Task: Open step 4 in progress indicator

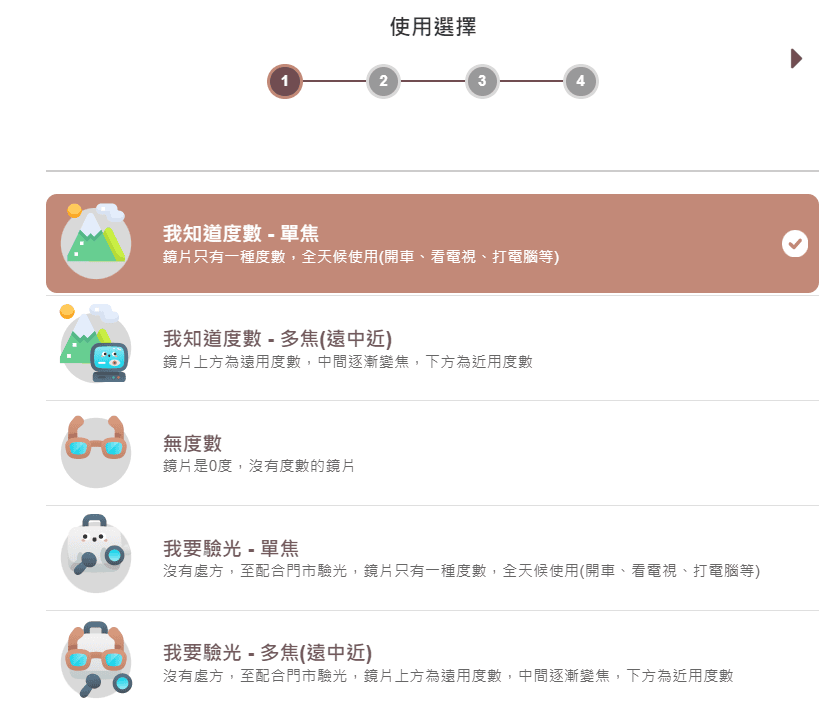Action: [x=580, y=81]
